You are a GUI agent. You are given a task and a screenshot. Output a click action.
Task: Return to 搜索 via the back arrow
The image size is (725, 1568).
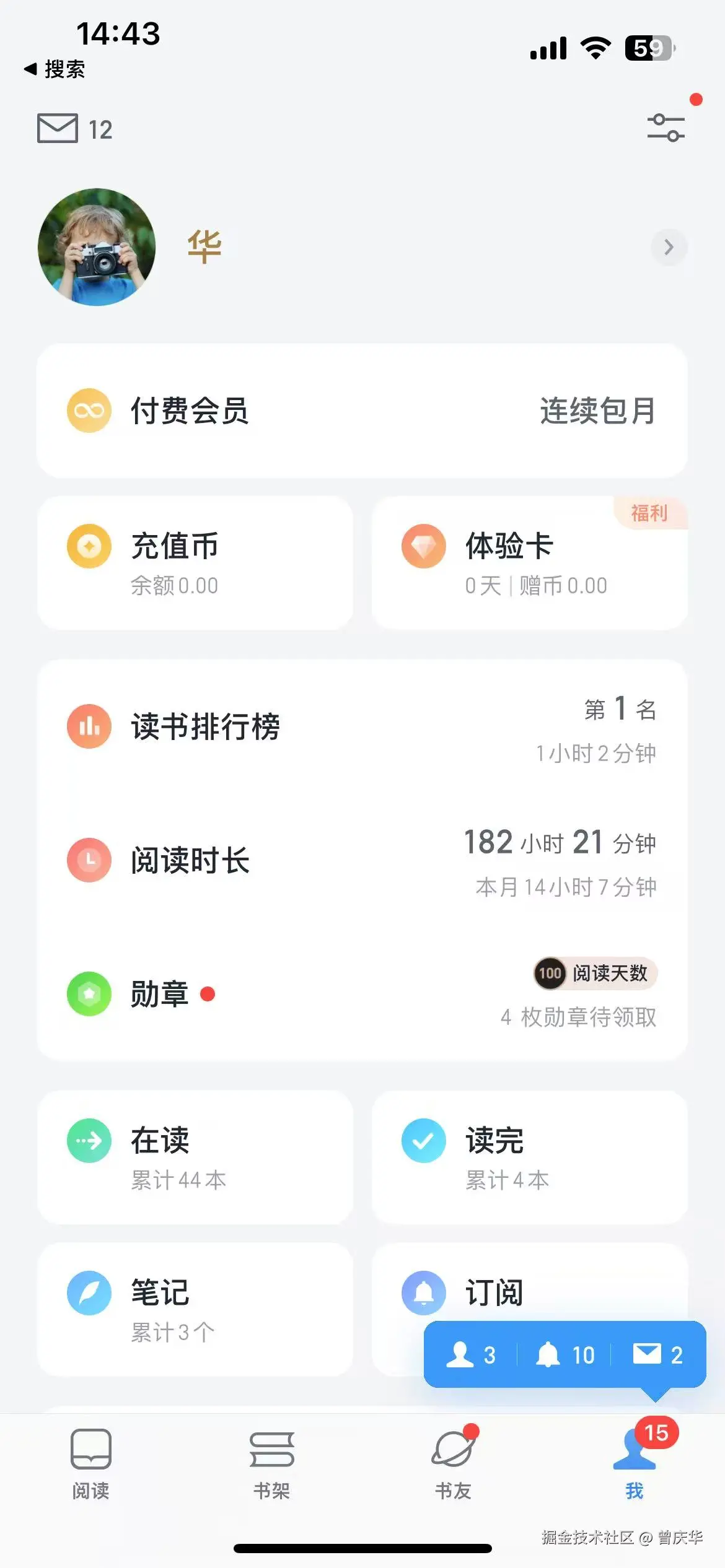pos(55,69)
